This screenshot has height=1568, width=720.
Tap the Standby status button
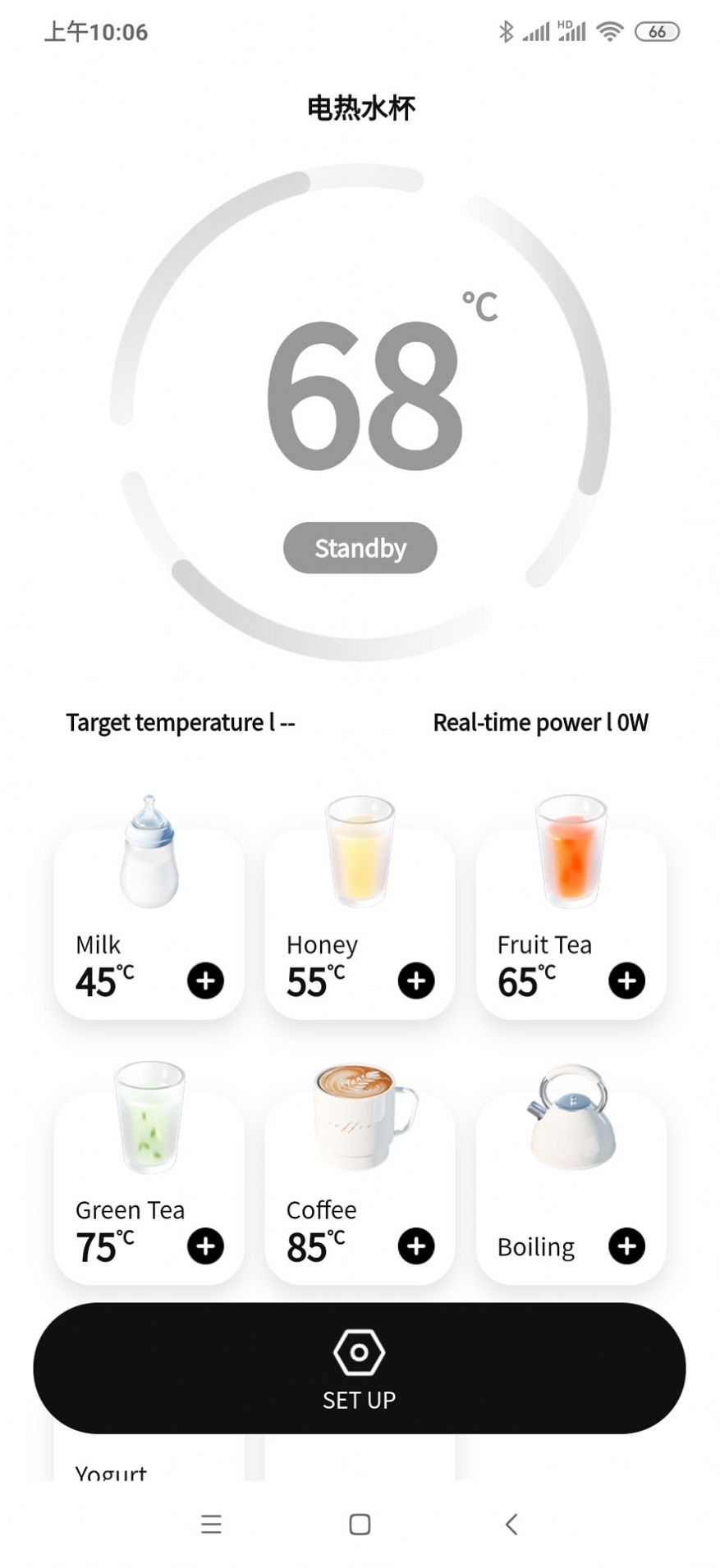360,547
